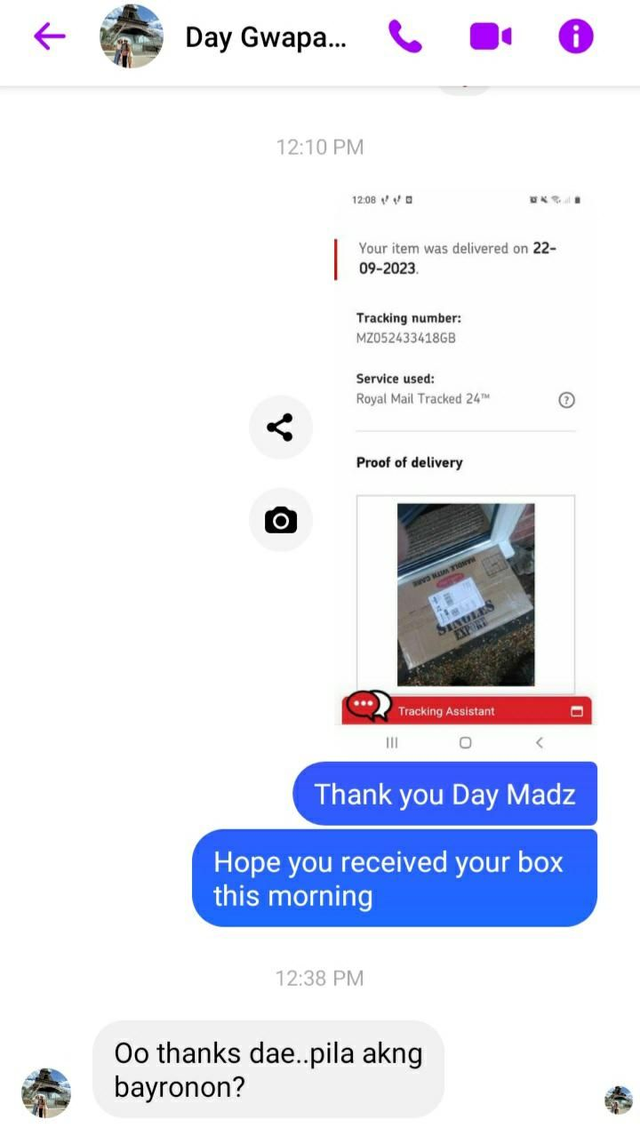Open Day Gwapa's profile picture in header
This screenshot has width=640, height=1136.
tap(131, 37)
